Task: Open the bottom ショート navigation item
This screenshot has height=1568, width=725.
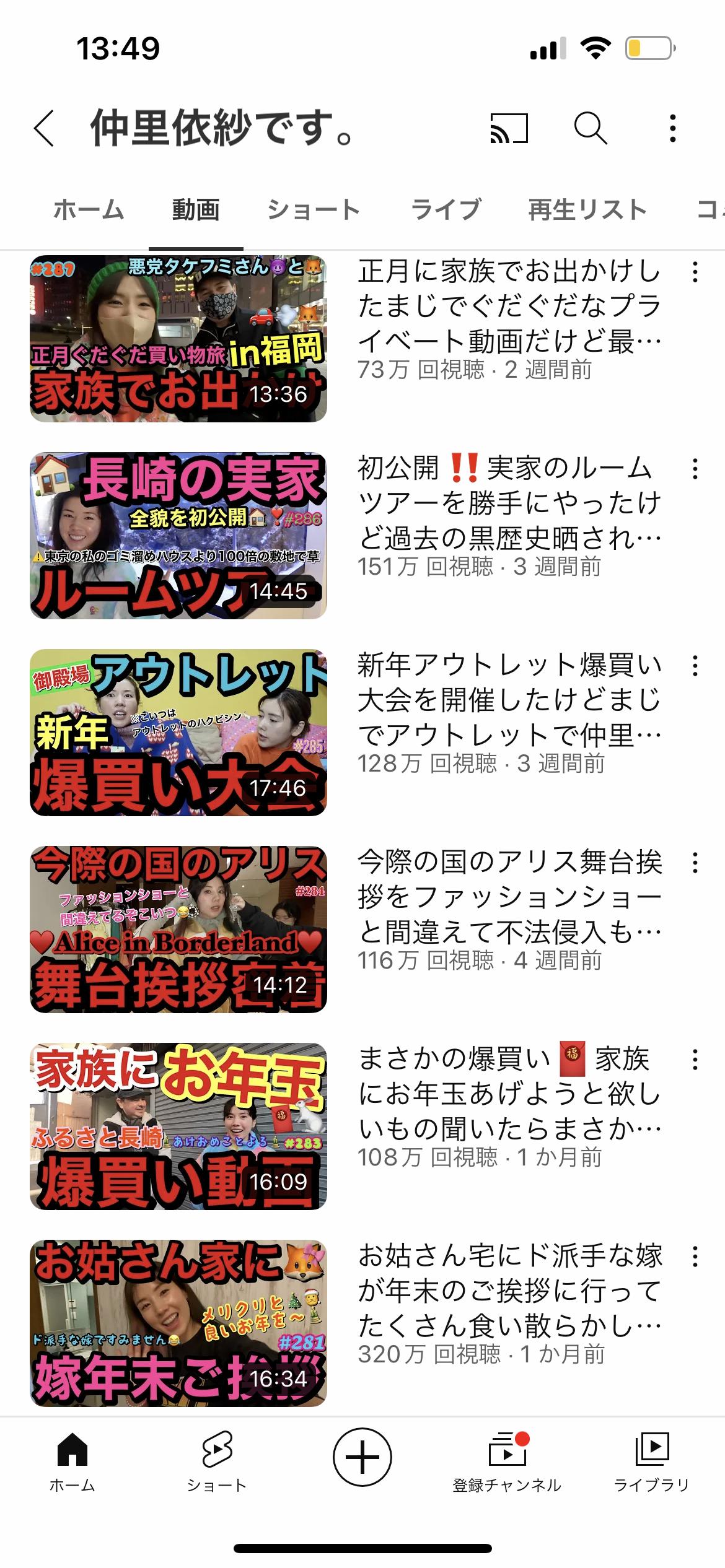Action: (x=217, y=1463)
